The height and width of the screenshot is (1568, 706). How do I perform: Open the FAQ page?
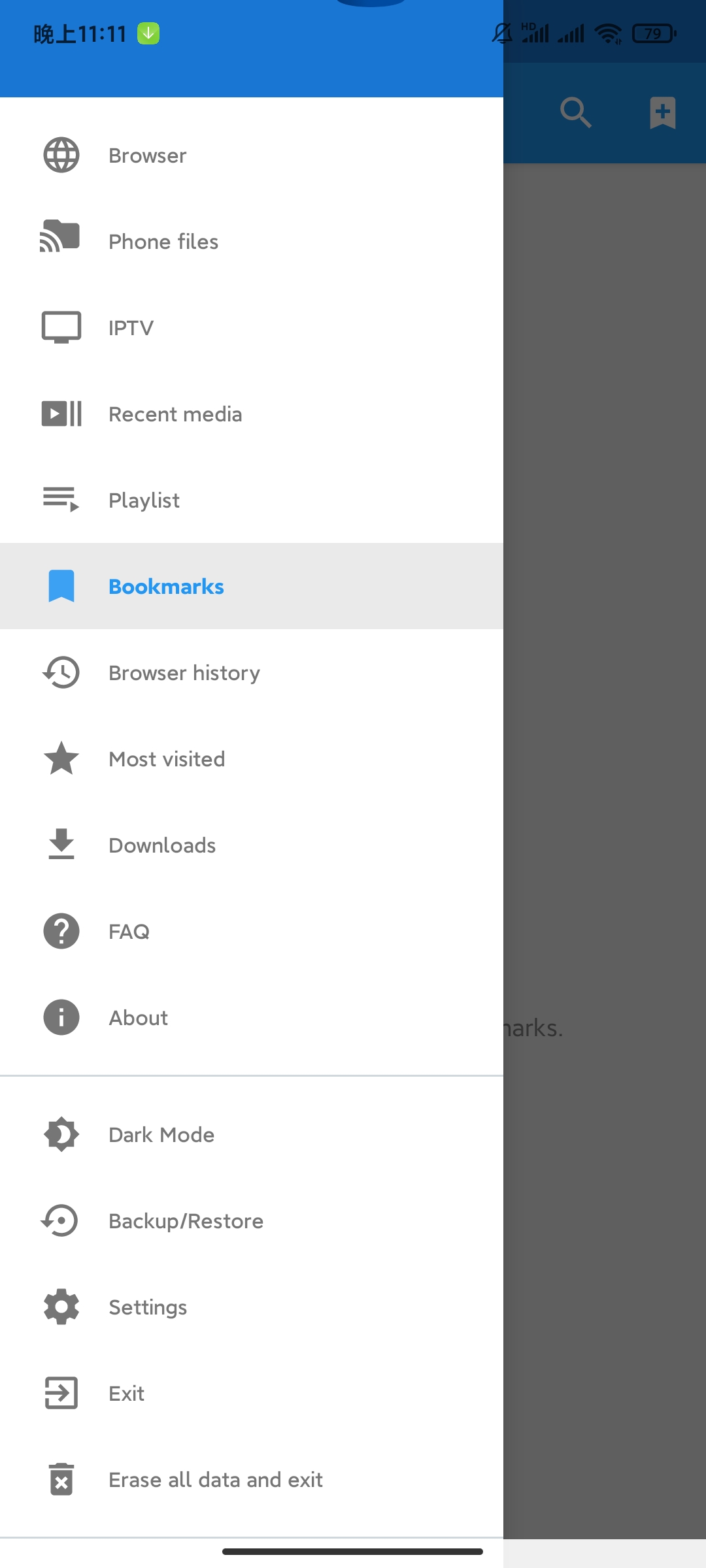(129, 932)
